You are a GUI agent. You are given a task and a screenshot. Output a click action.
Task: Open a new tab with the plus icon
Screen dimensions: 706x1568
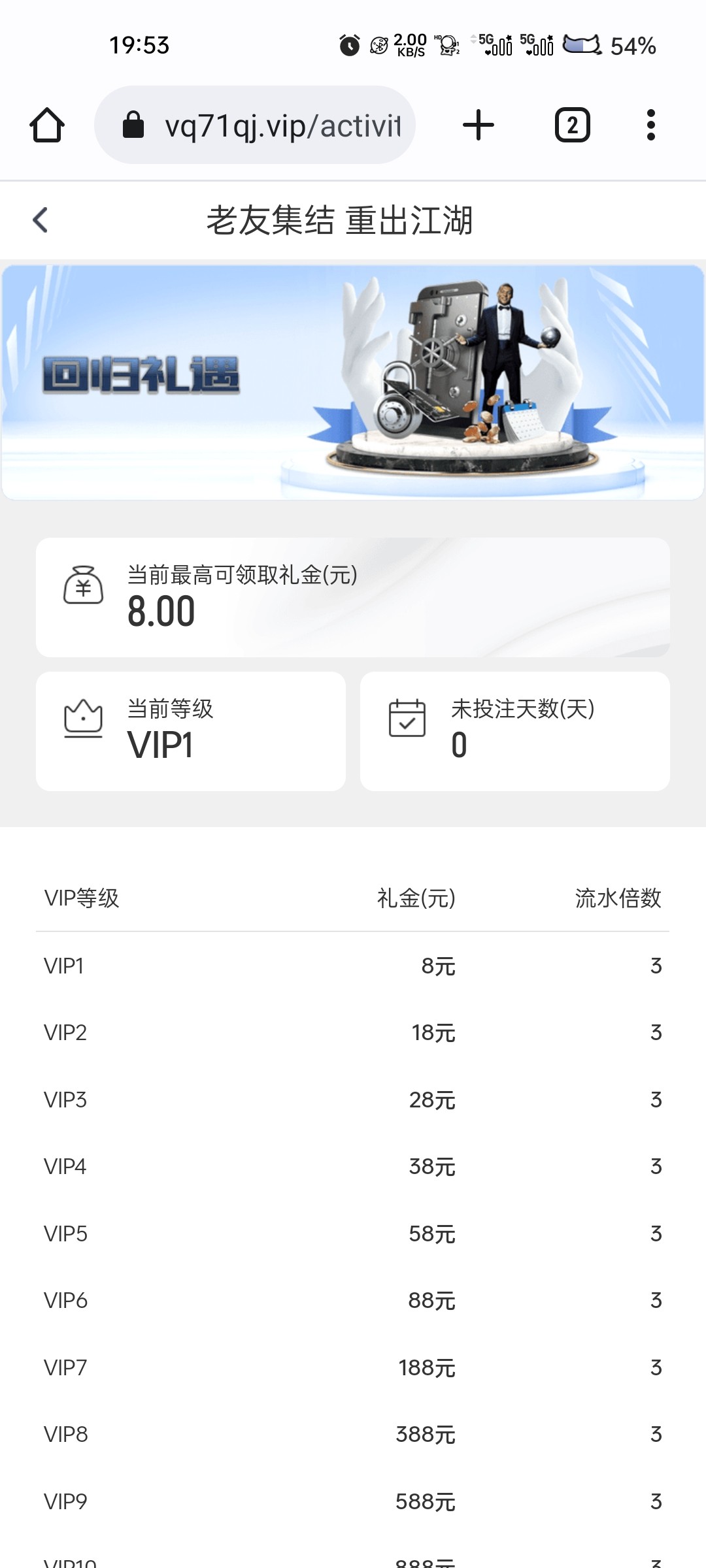click(x=478, y=124)
